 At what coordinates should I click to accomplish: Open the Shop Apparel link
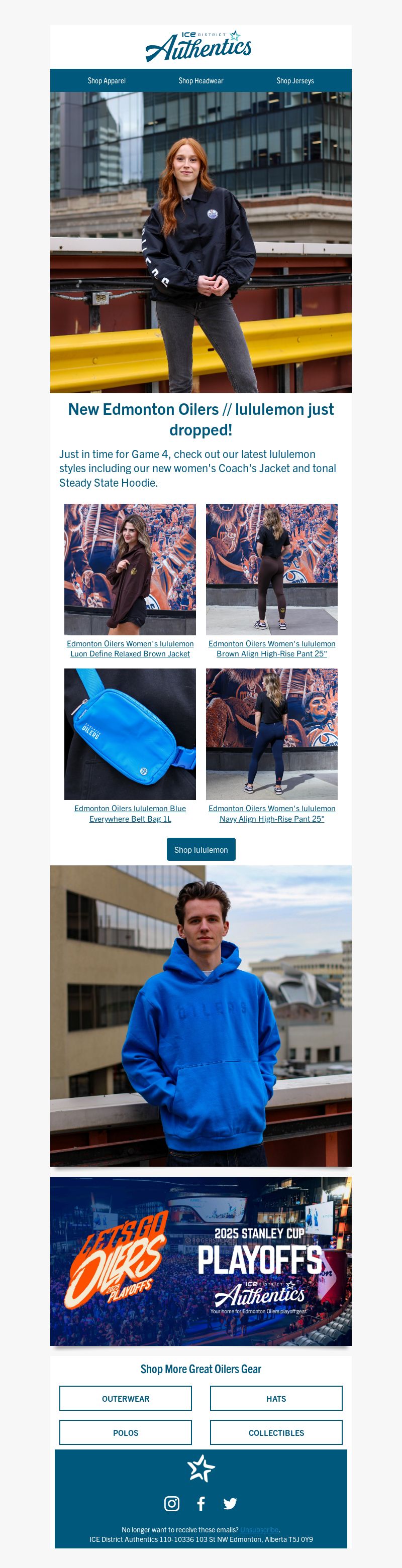107,80
